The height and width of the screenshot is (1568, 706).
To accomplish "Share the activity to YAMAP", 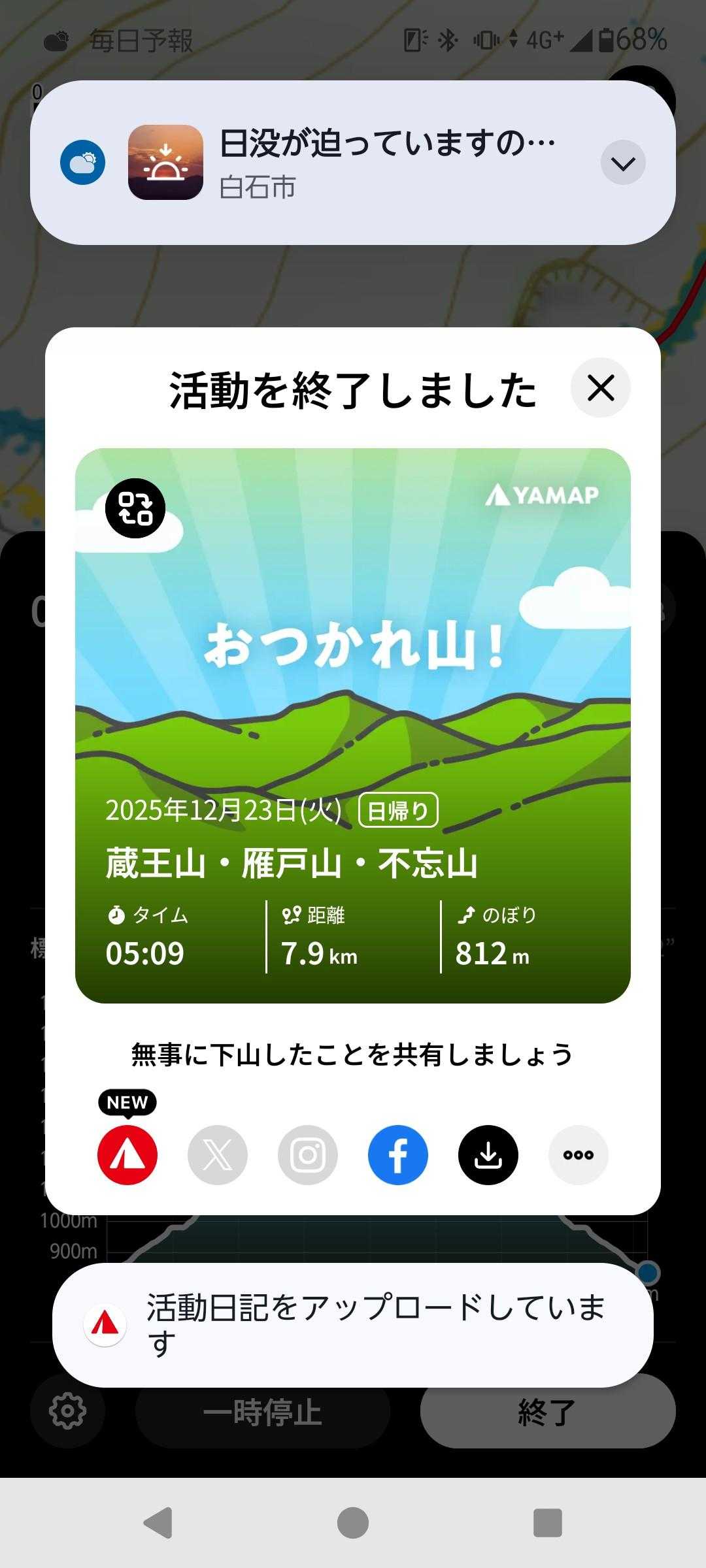I will pyautogui.click(x=127, y=1155).
